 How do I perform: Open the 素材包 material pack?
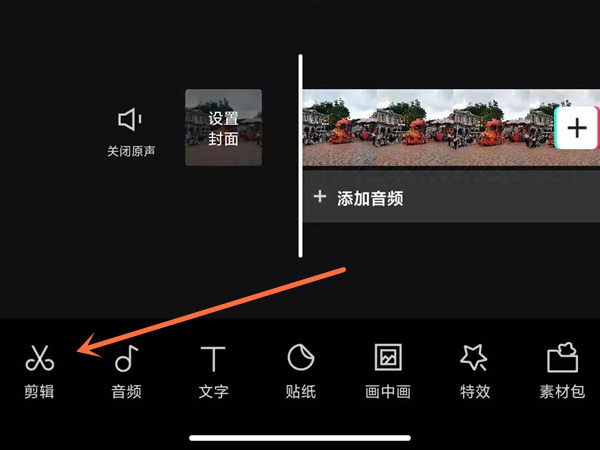pyautogui.click(x=562, y=369)
